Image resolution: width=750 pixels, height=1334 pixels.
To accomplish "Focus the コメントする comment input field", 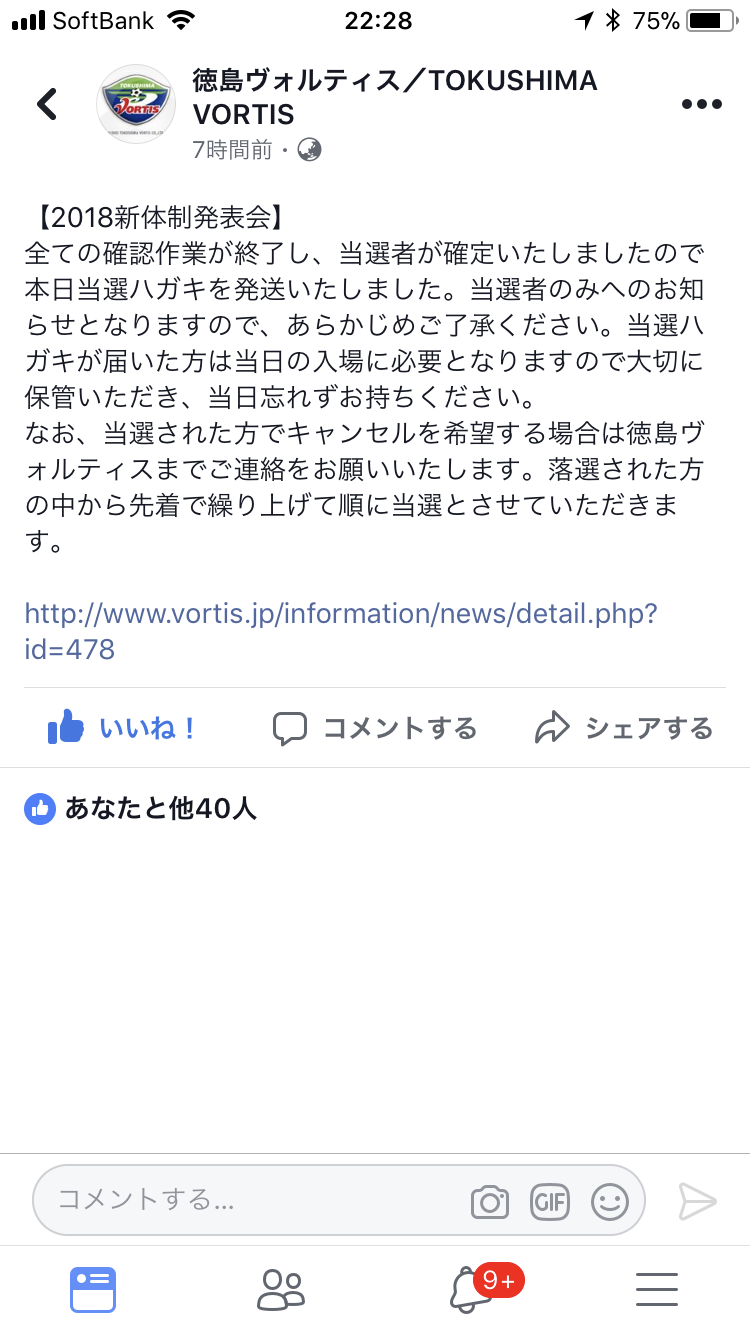I will [250, 1200].
